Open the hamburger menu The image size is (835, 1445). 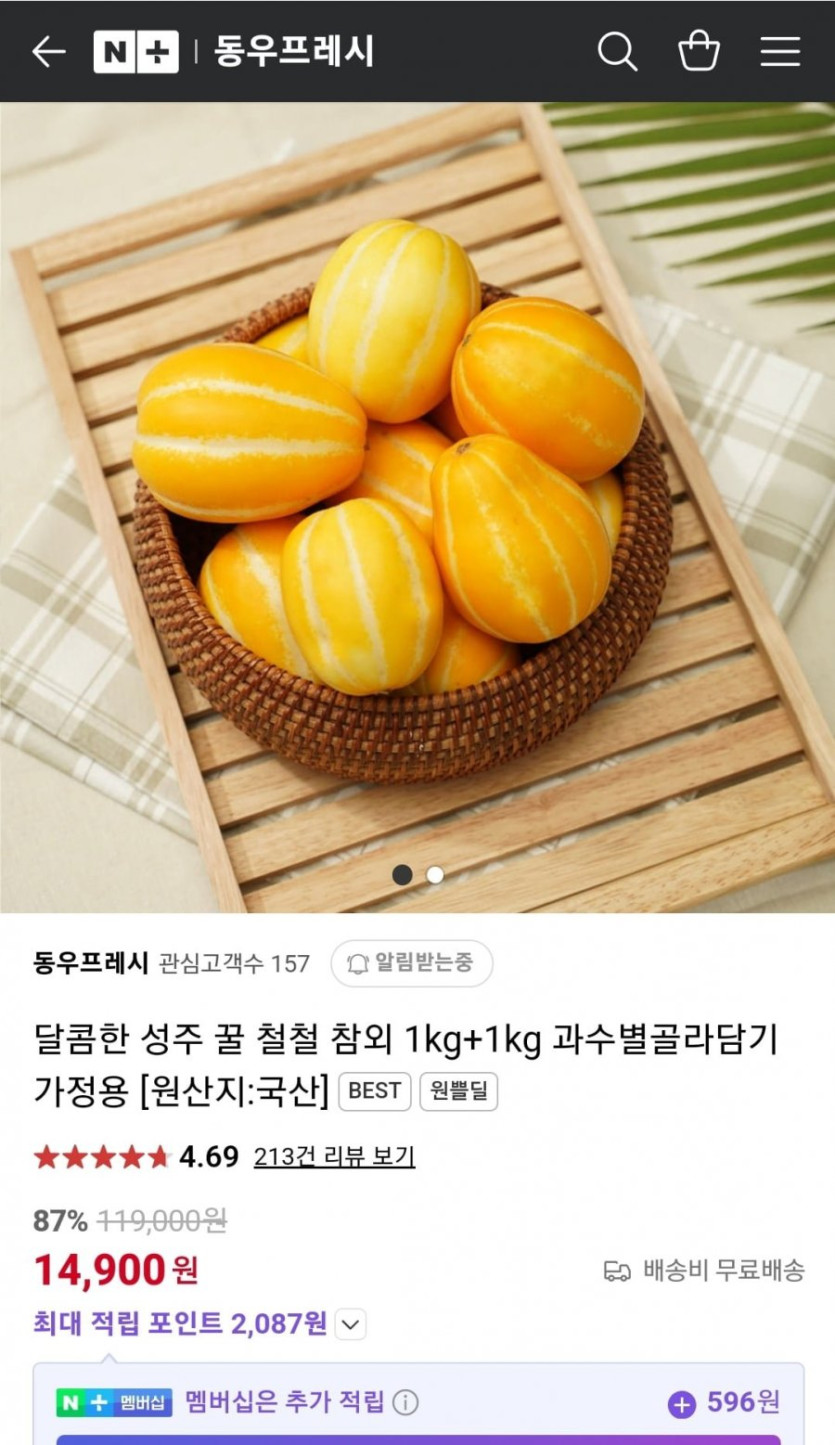[780, 52]
